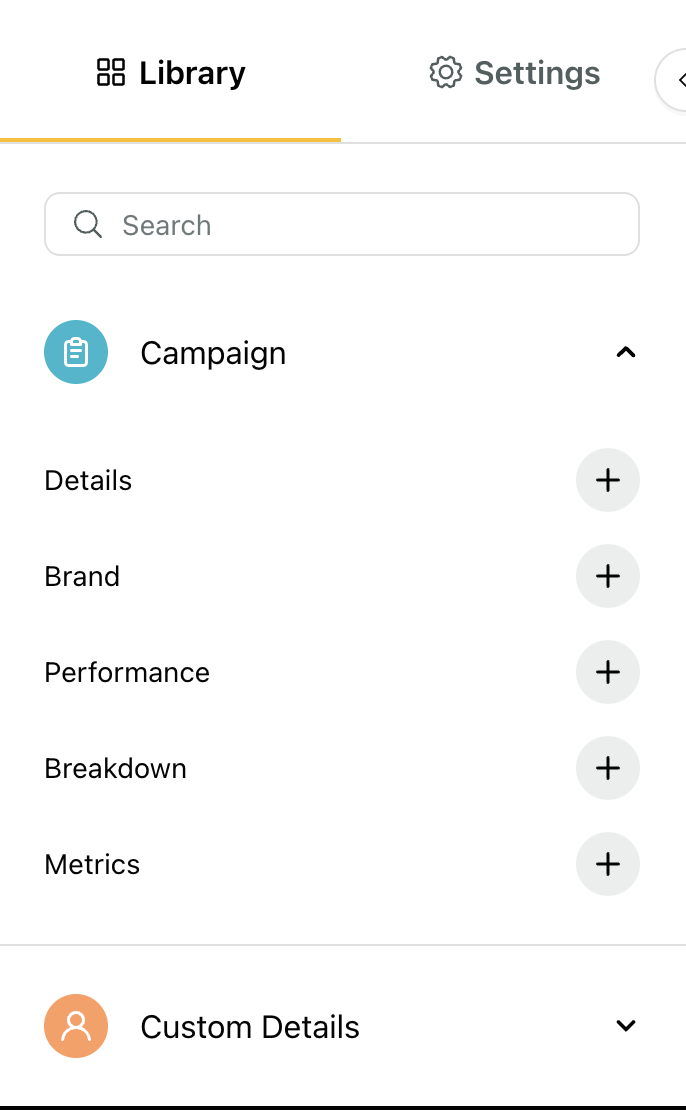This screenshot has width=686, height=1110.
Task: Add the Performance item
Action: click(x=607, y=672)
